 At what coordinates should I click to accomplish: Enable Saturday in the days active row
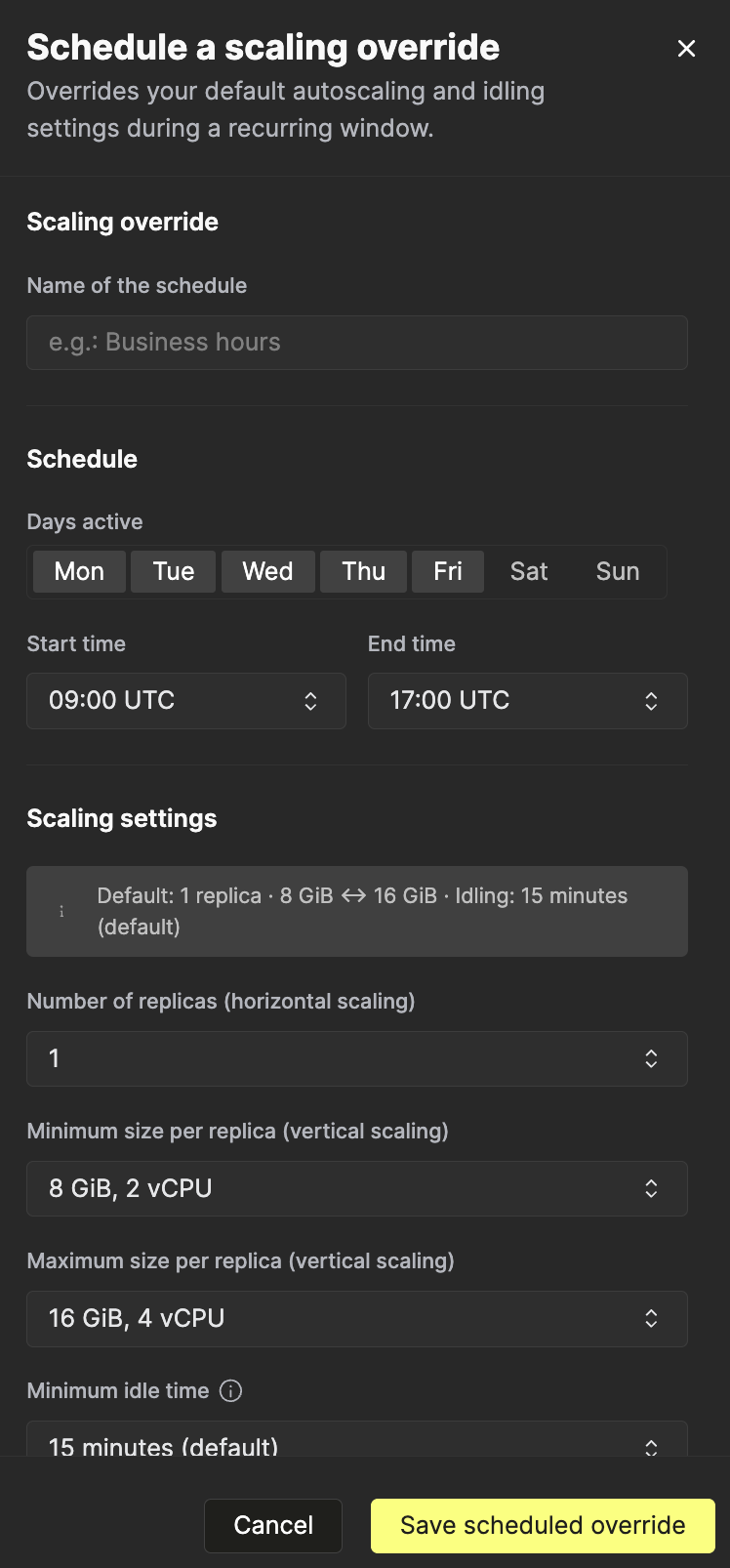click(528, 571)
